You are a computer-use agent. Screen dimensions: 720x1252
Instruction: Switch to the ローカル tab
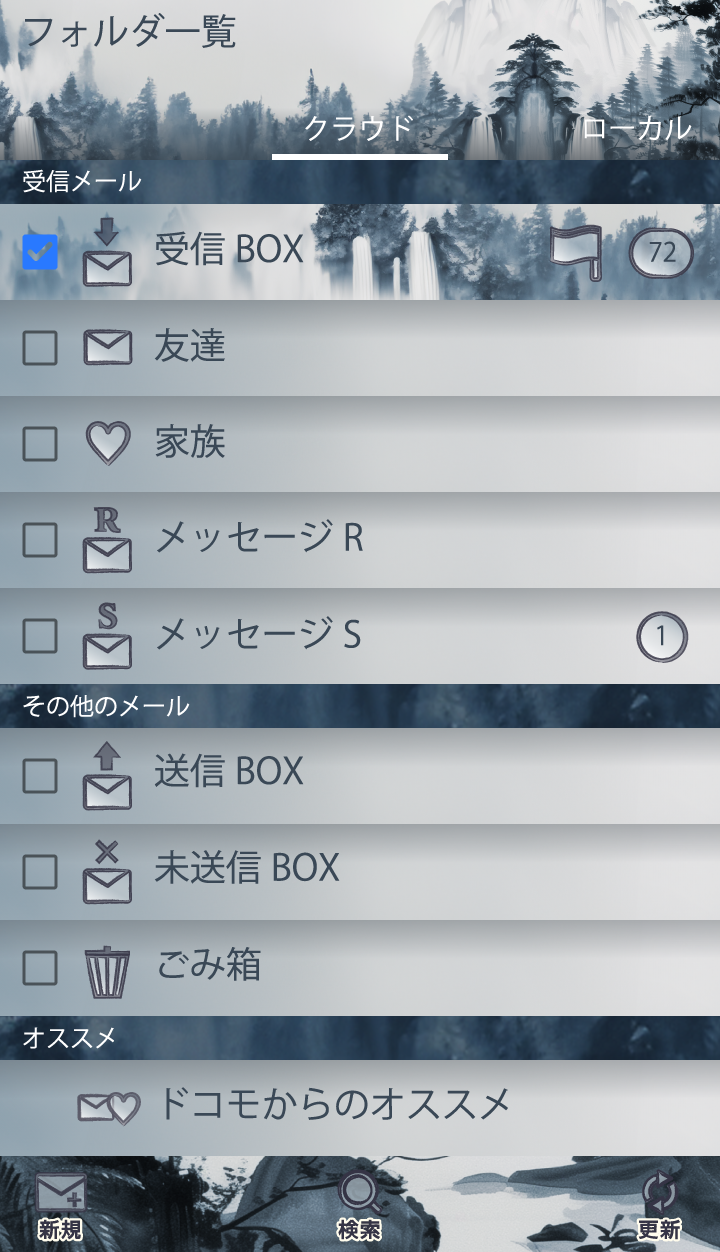[636, 128]
